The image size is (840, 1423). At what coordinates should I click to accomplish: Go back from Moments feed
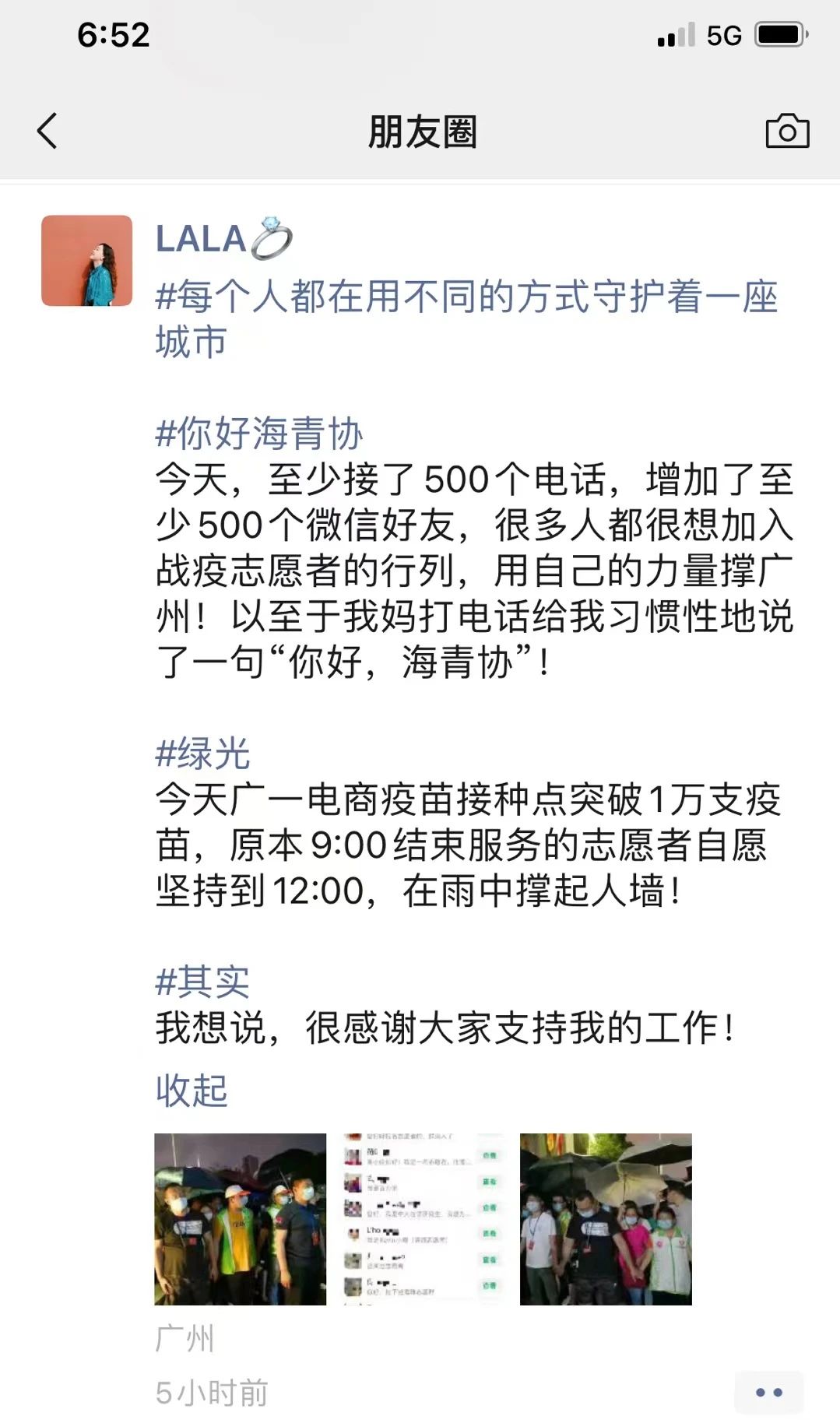(x=47, y=131)
